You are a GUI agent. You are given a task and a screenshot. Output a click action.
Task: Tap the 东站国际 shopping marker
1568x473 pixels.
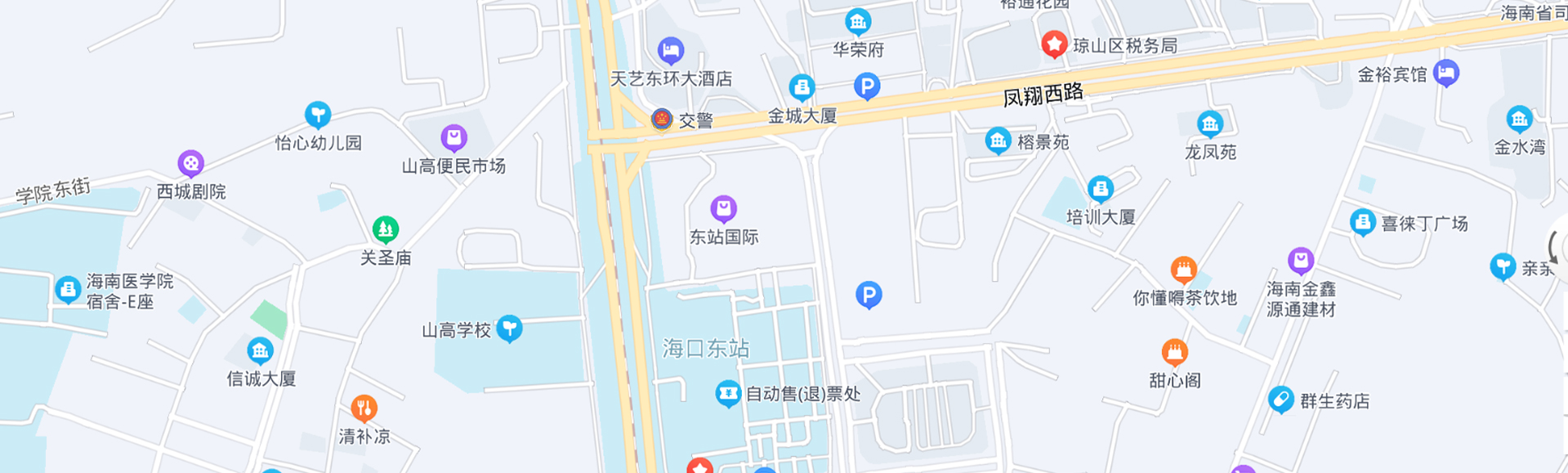click(723, 208)
